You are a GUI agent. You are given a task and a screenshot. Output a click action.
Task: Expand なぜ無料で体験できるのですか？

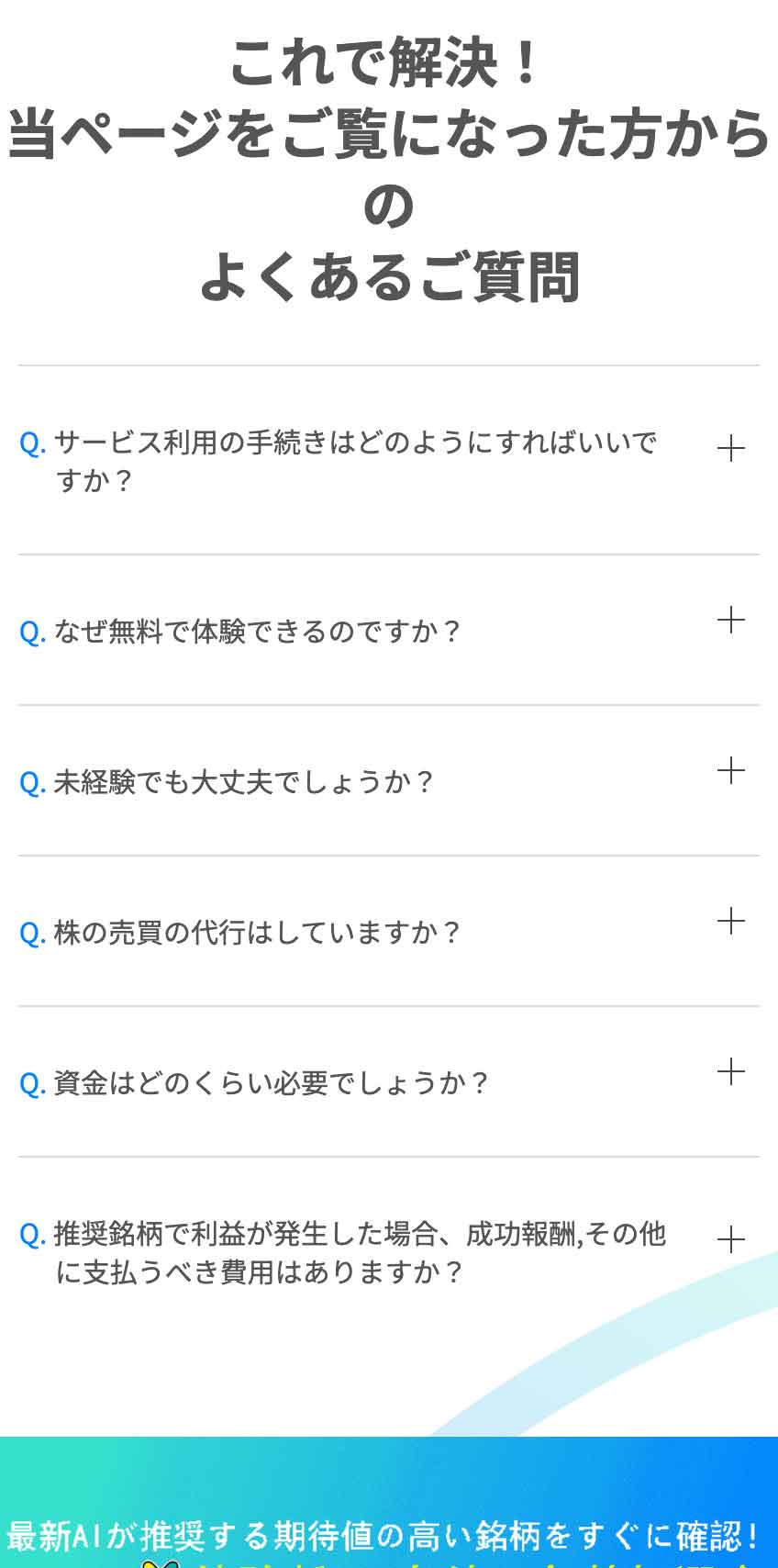tap(730, 621)
